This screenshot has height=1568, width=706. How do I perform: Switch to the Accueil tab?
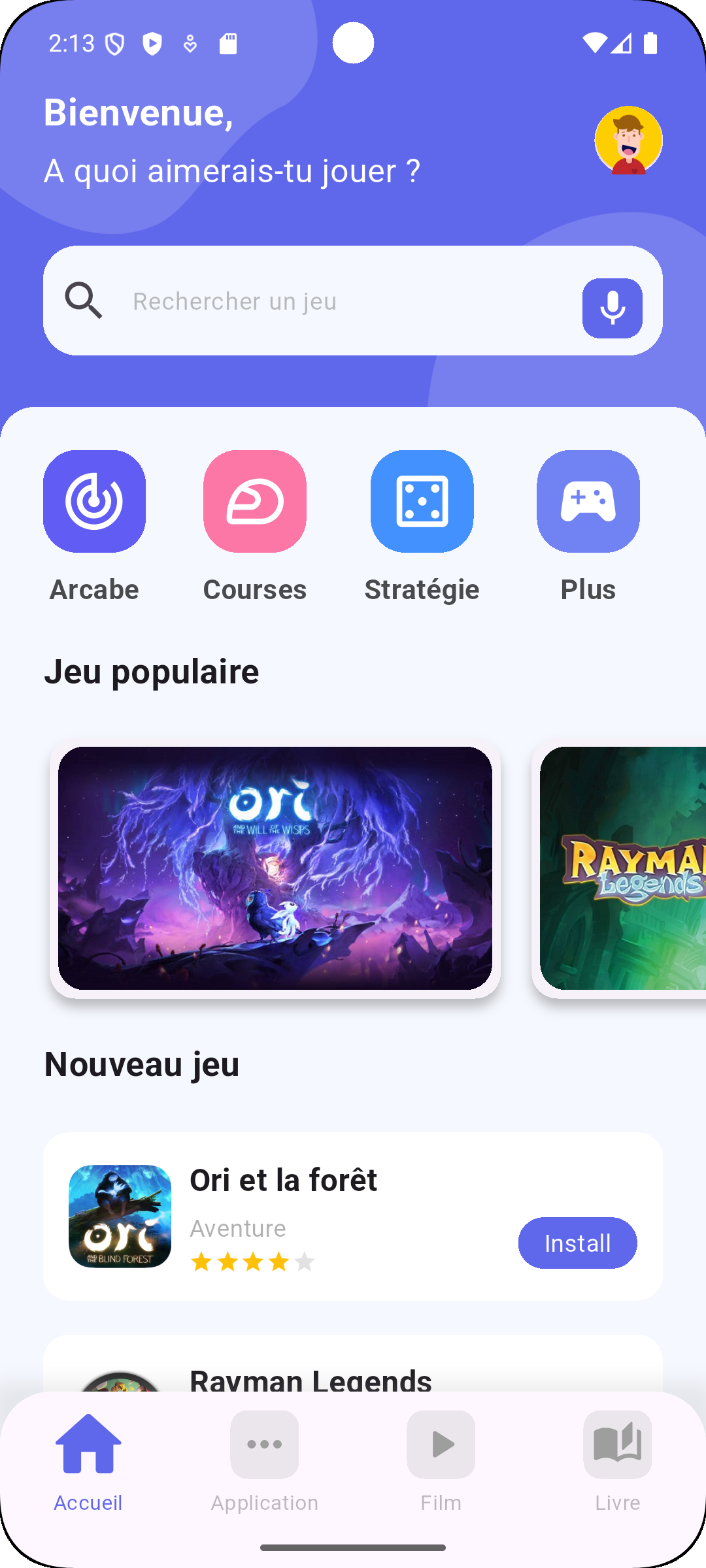[88, 1463]
